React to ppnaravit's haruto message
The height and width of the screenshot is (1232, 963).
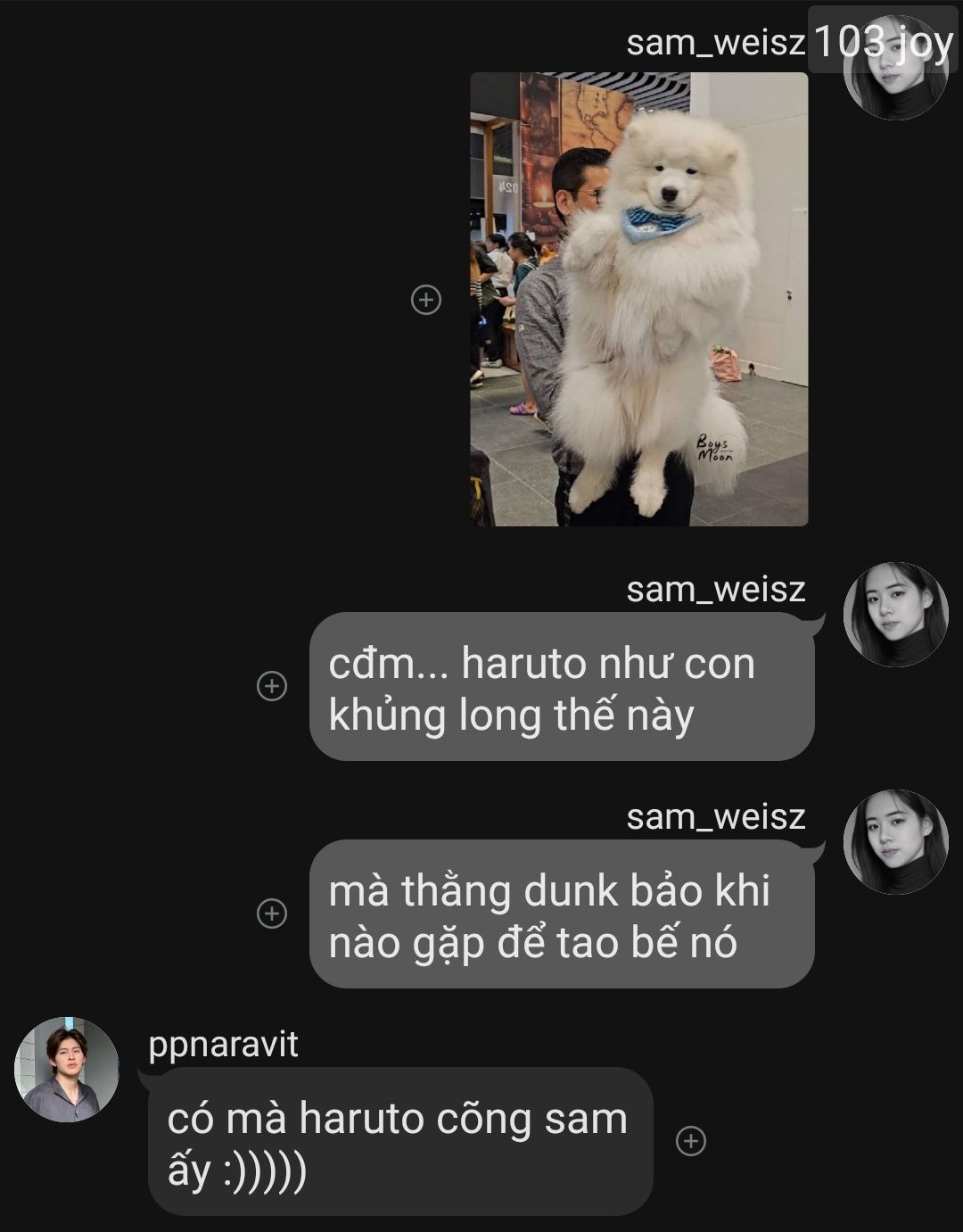[x=691, y=1141]
